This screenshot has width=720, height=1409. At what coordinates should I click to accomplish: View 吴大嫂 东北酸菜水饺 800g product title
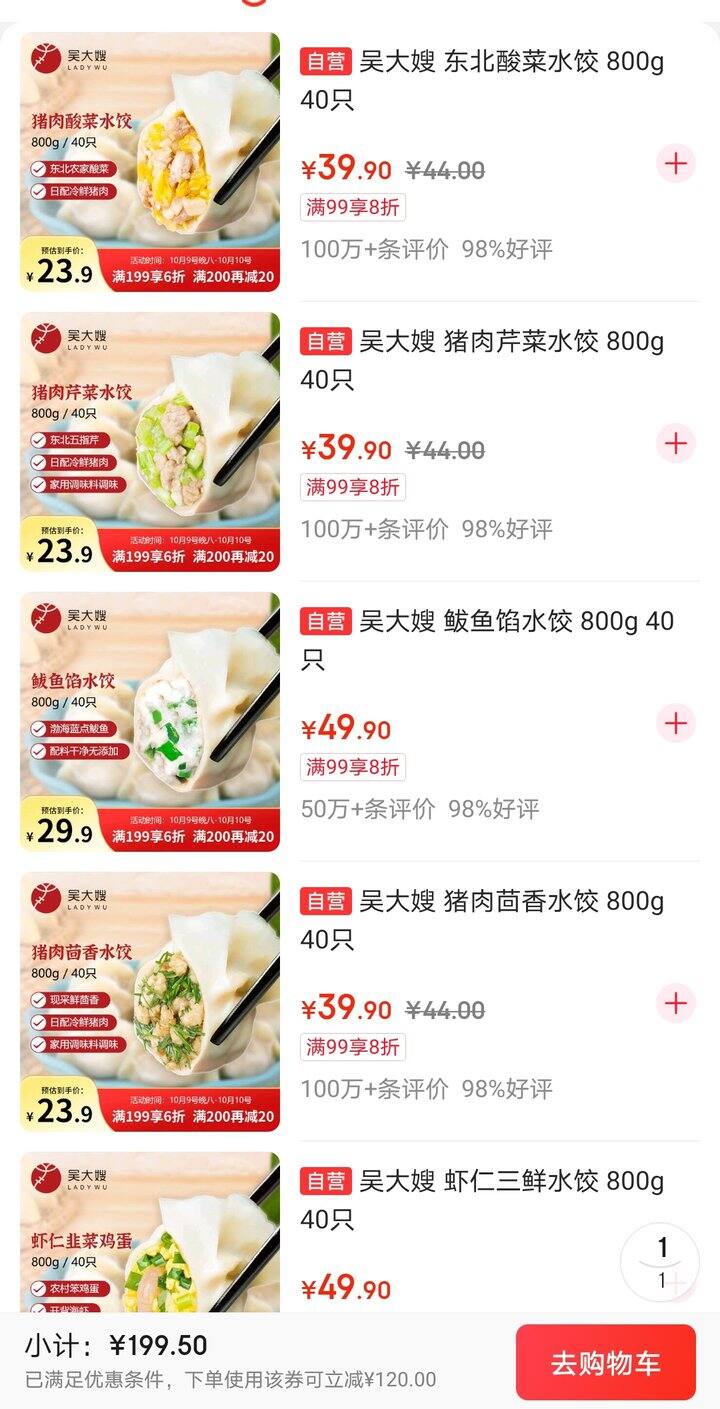[481, 80]
